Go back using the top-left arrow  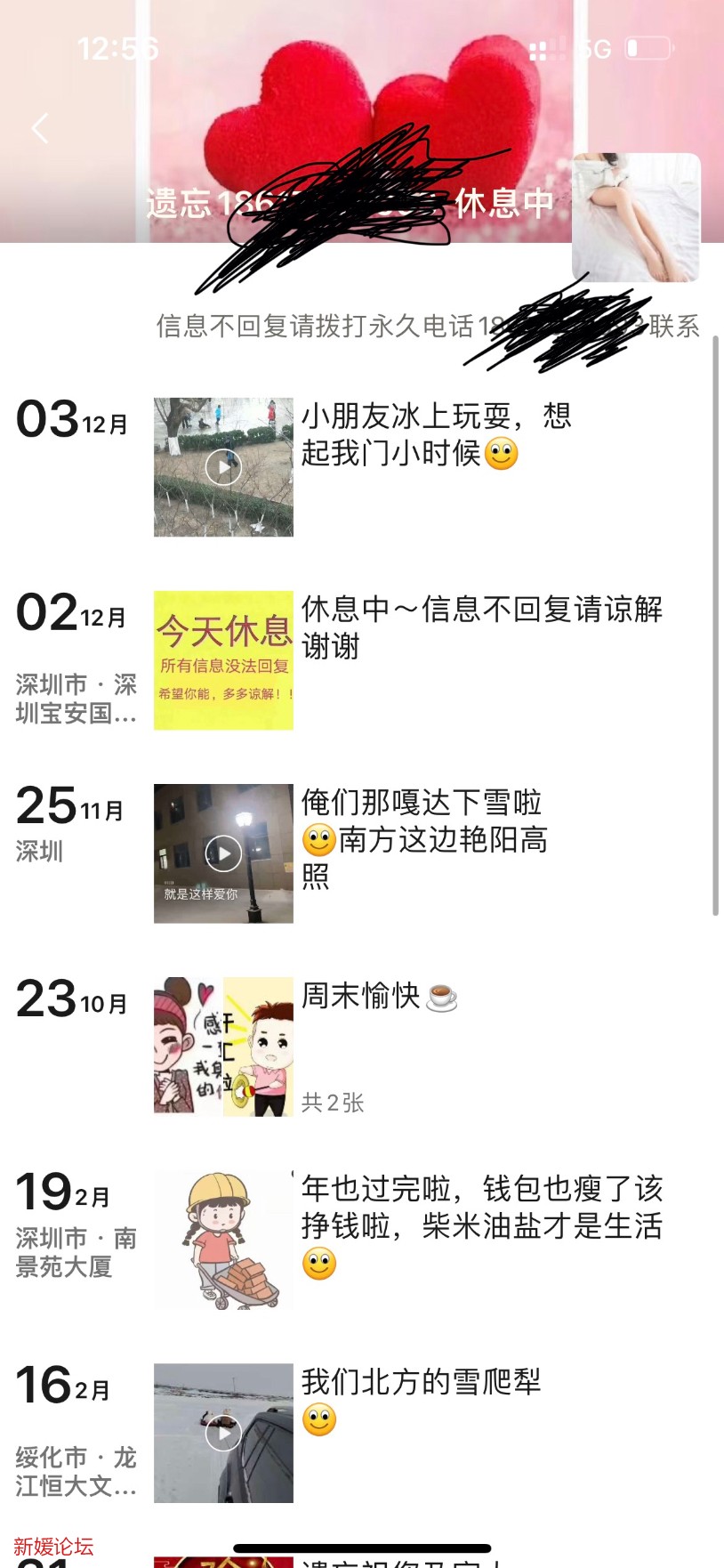tap(40, 128)
